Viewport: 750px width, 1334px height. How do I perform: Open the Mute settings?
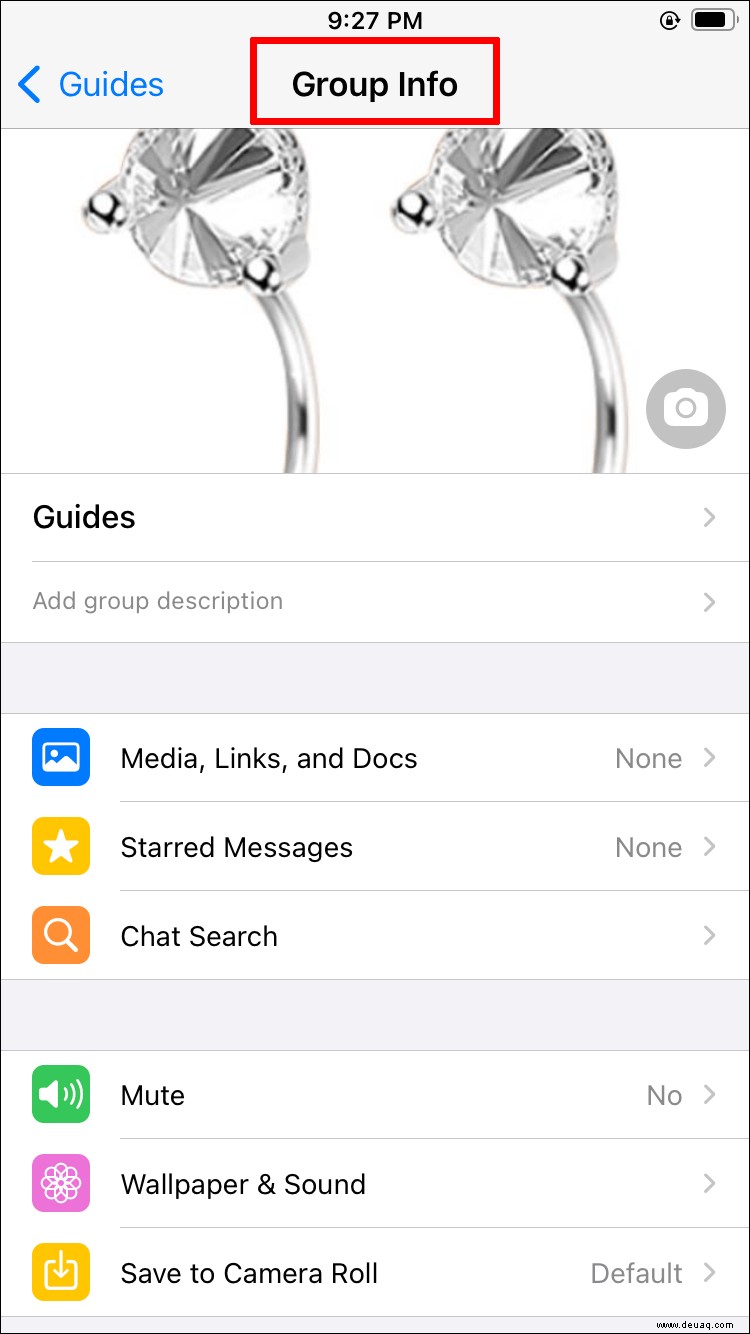(x=375, y=1095)
